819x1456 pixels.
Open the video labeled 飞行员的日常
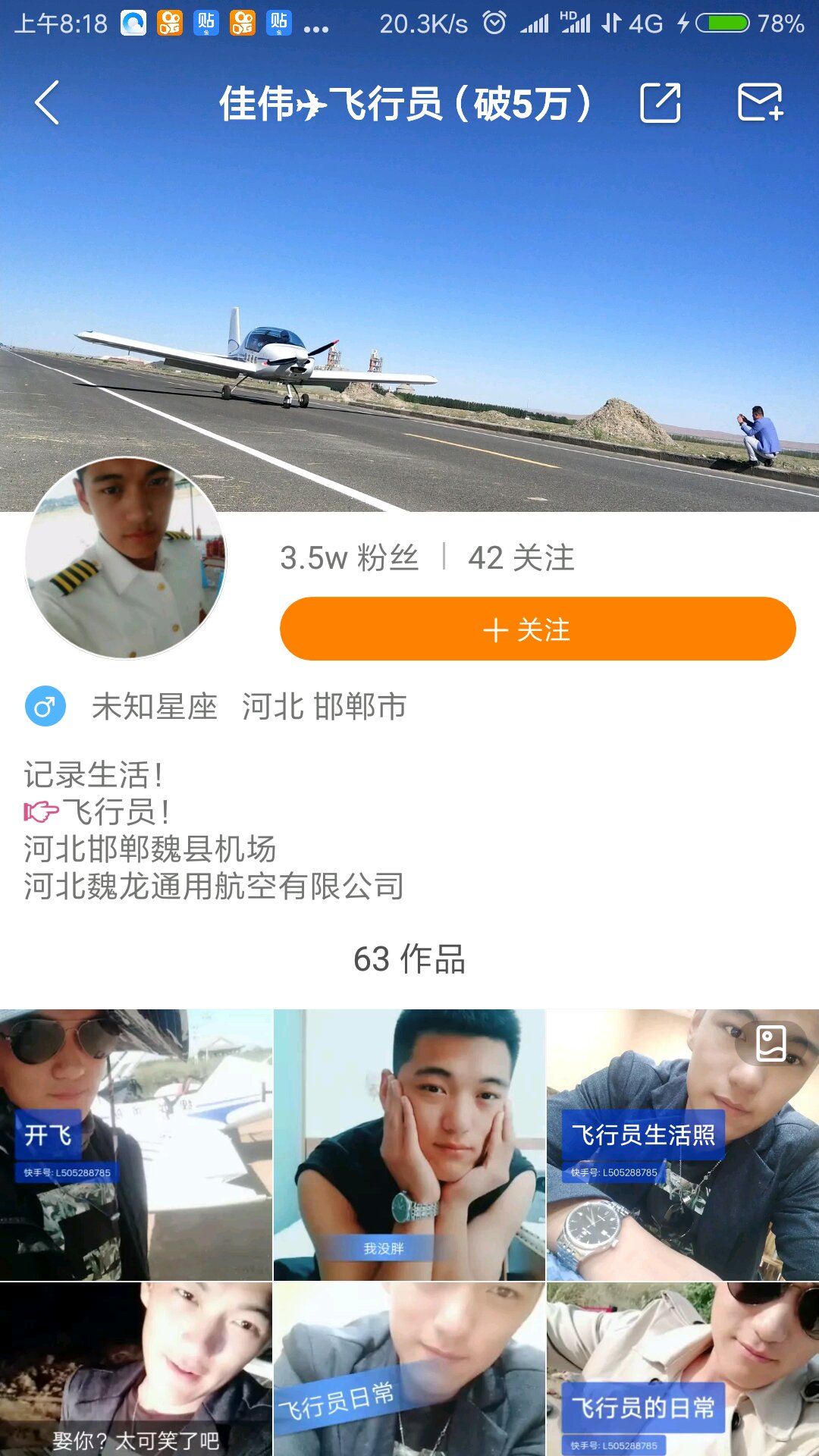(x=682, y=1369)
